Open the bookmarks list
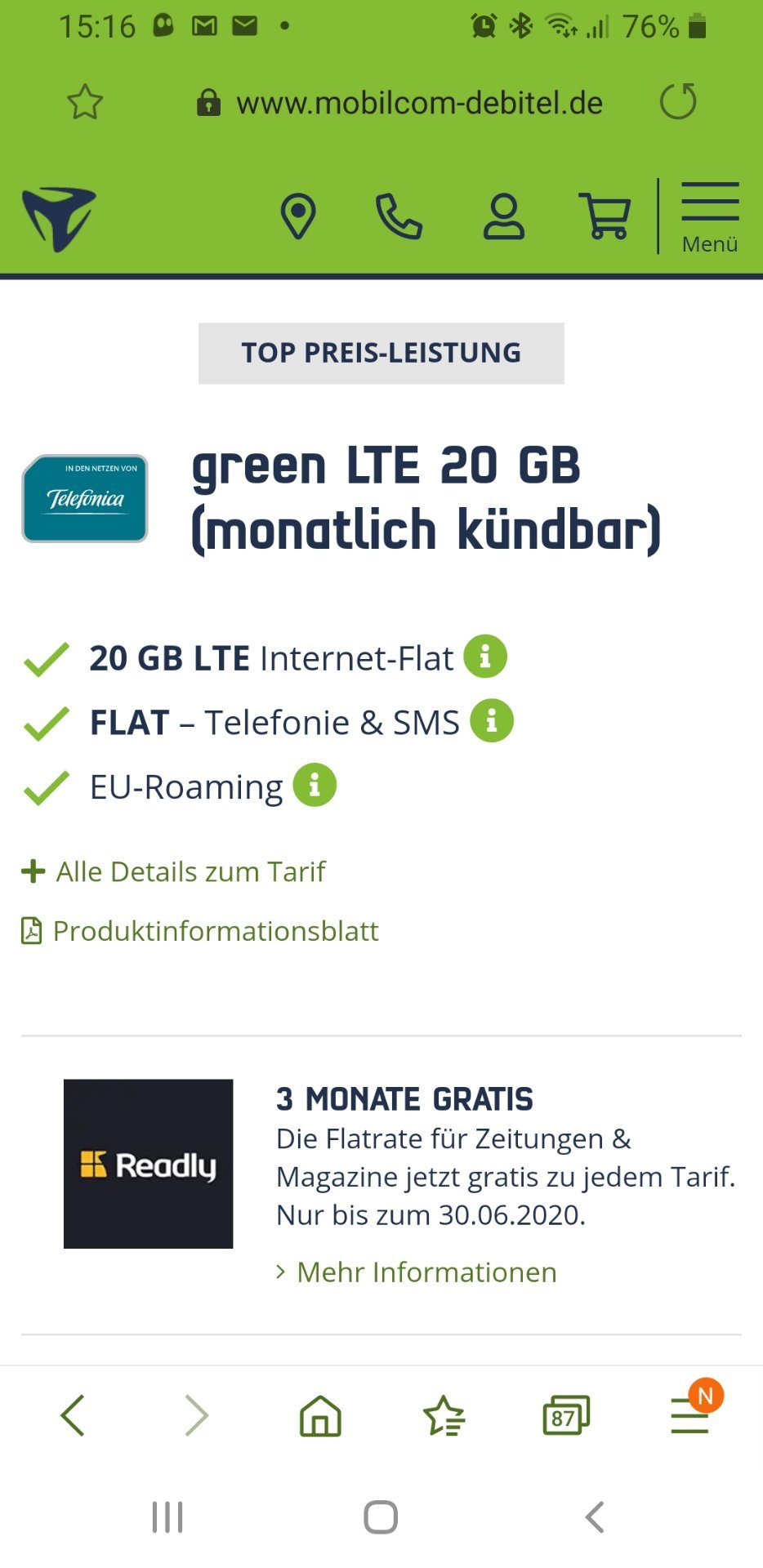This screenshot has height=1568, width=763. pos(444,1415)
